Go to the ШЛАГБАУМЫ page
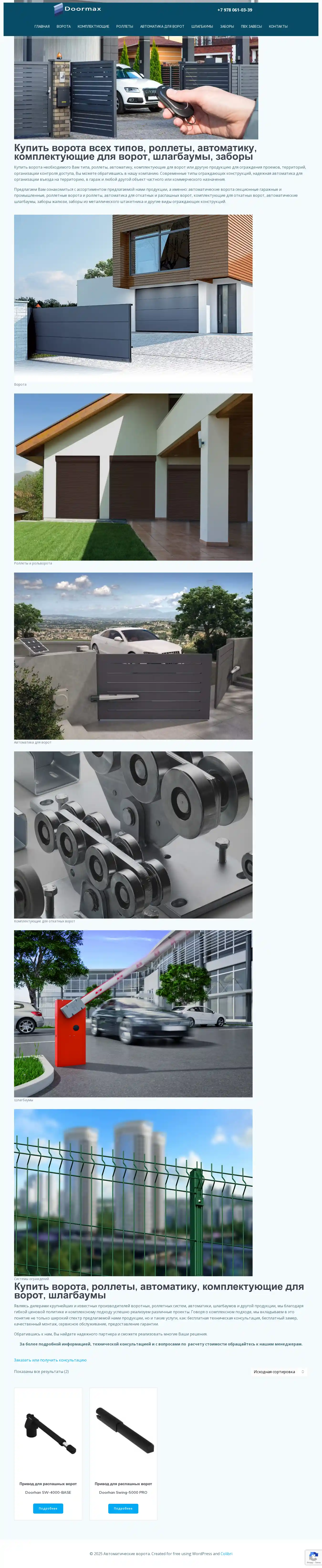Screen dimensions: 322x1568 (x=202, y=27)
